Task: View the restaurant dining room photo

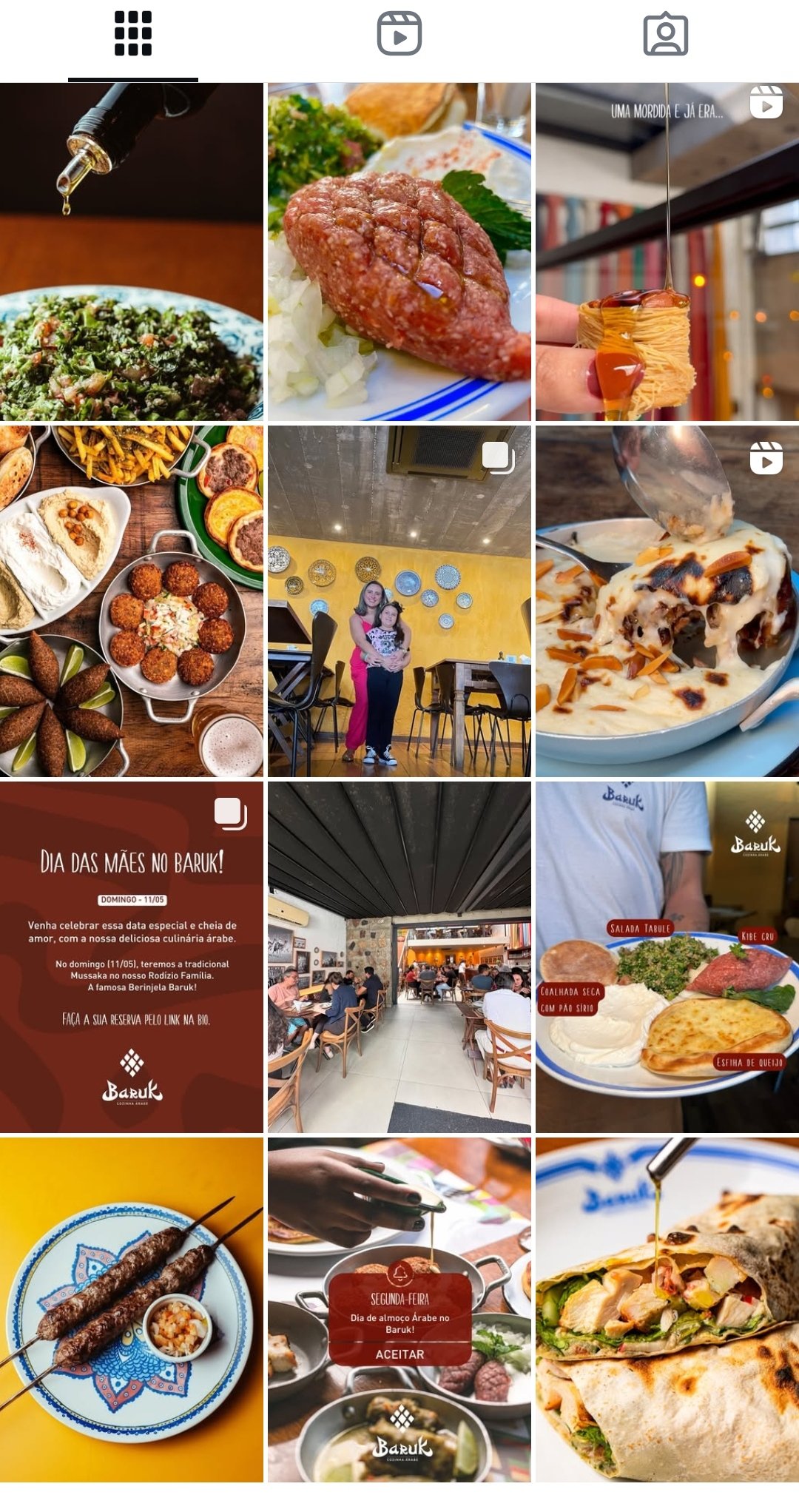Action: click(x=399, y=957)
